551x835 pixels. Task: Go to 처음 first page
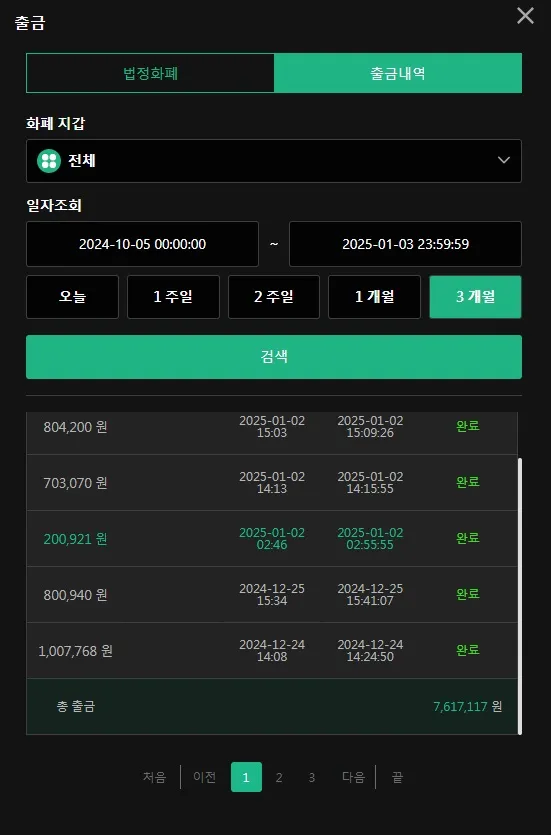pos(154,777)
